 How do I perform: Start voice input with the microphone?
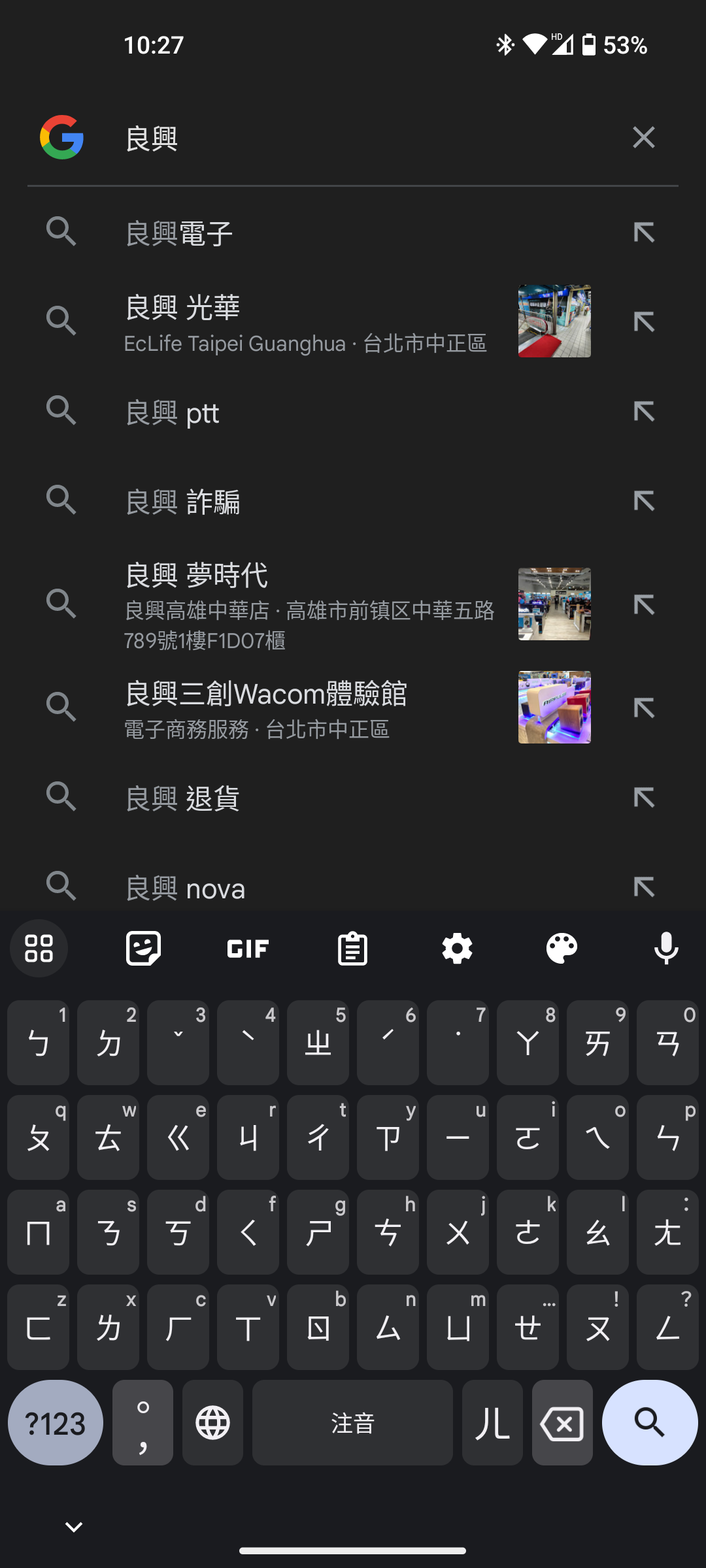tap(666, 948)
